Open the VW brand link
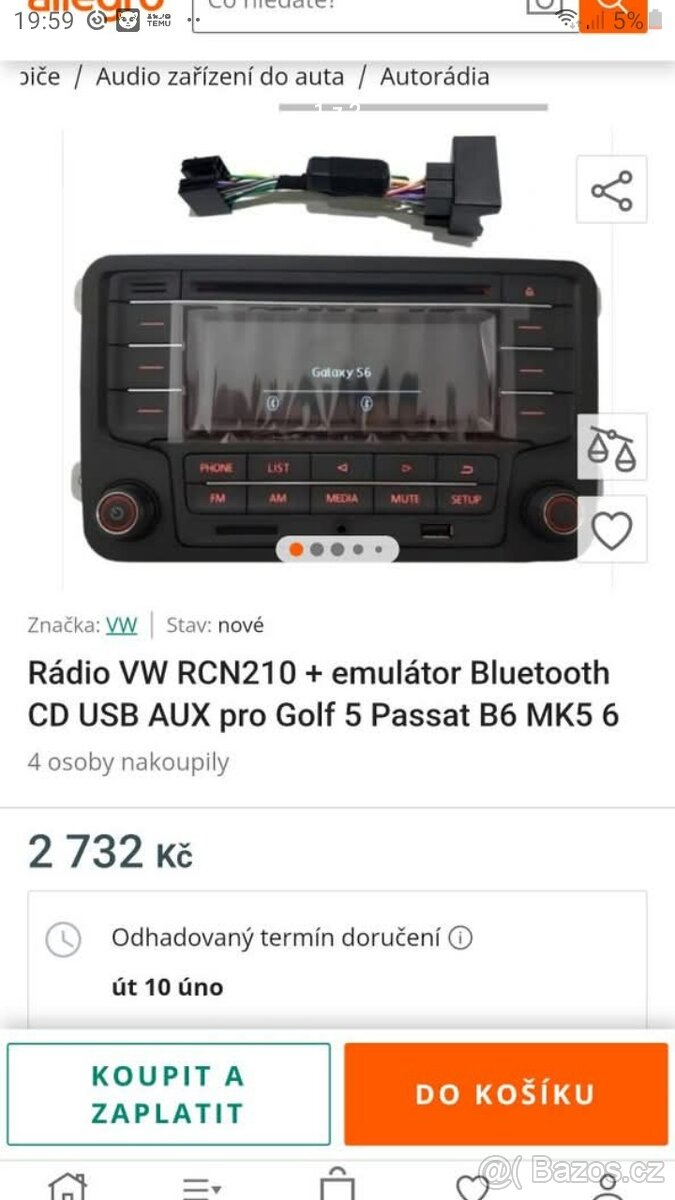The height and width of the screenshot is (1200, 675). click(x=121, y=625)
